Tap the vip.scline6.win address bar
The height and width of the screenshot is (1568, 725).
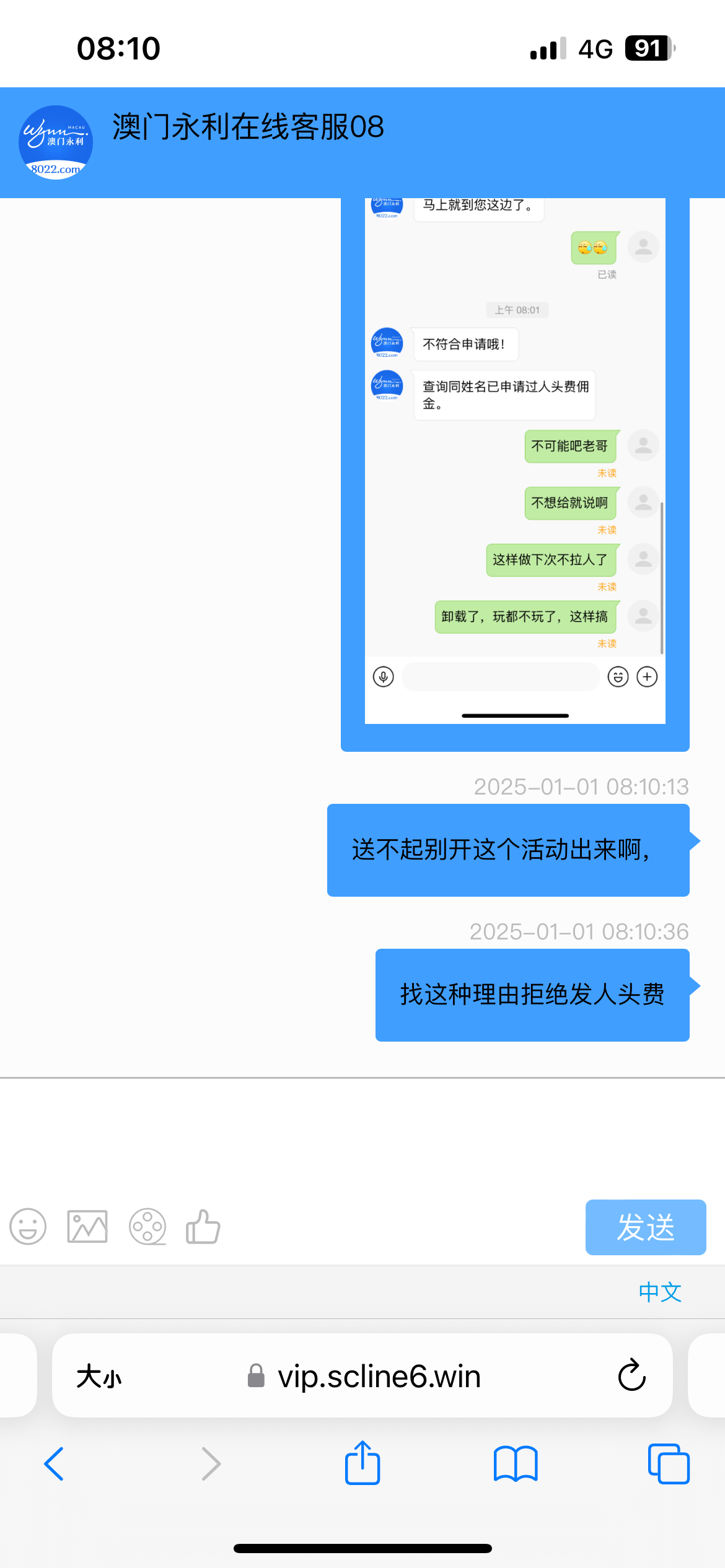click(378, 1376)
